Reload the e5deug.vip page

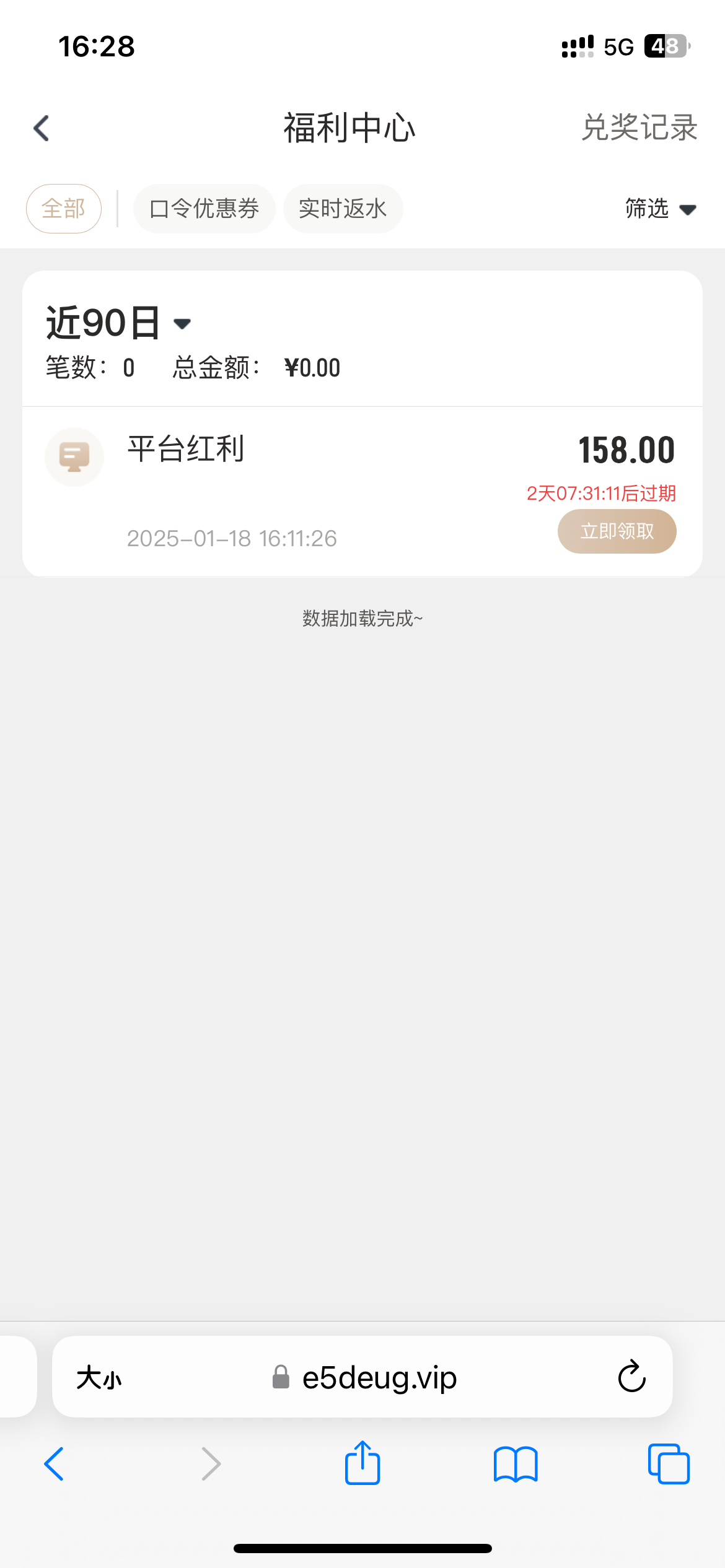[x=631, y=1377]
